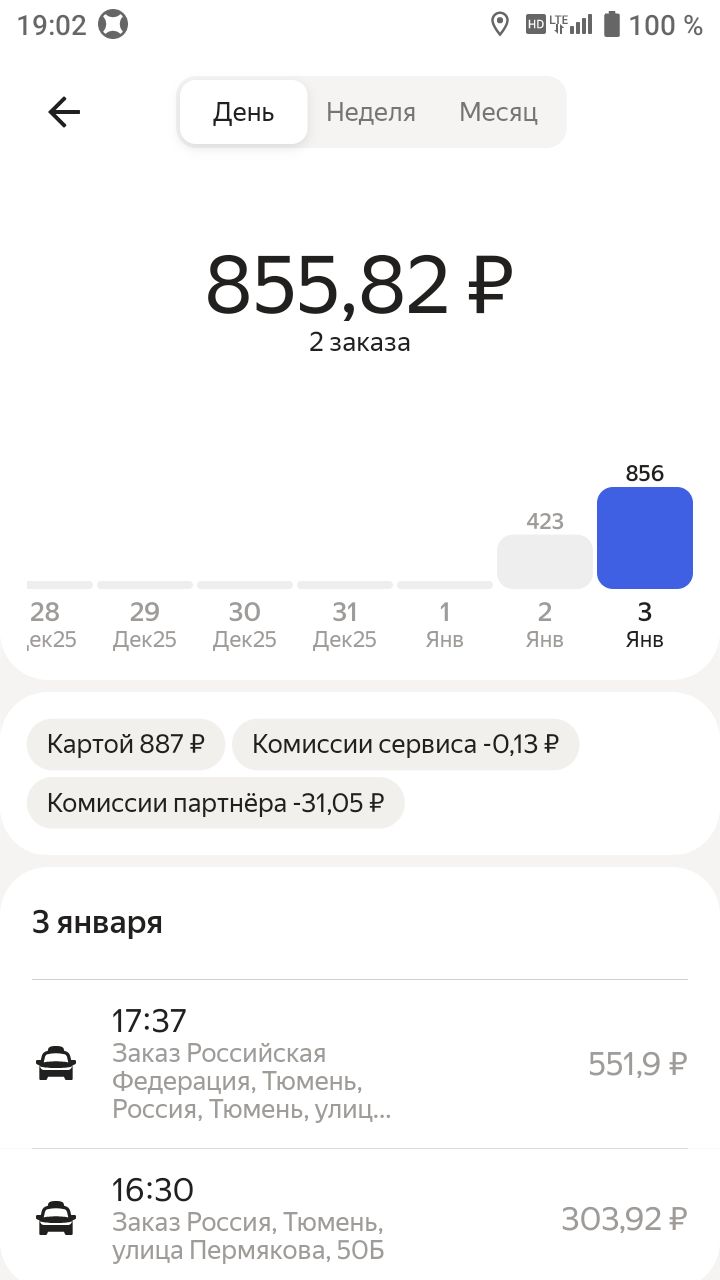This screenshot has height=1280, width=720.
Task: Open Комиссии партнёра -31,05 ₽ chip
Action: [215, 803]
